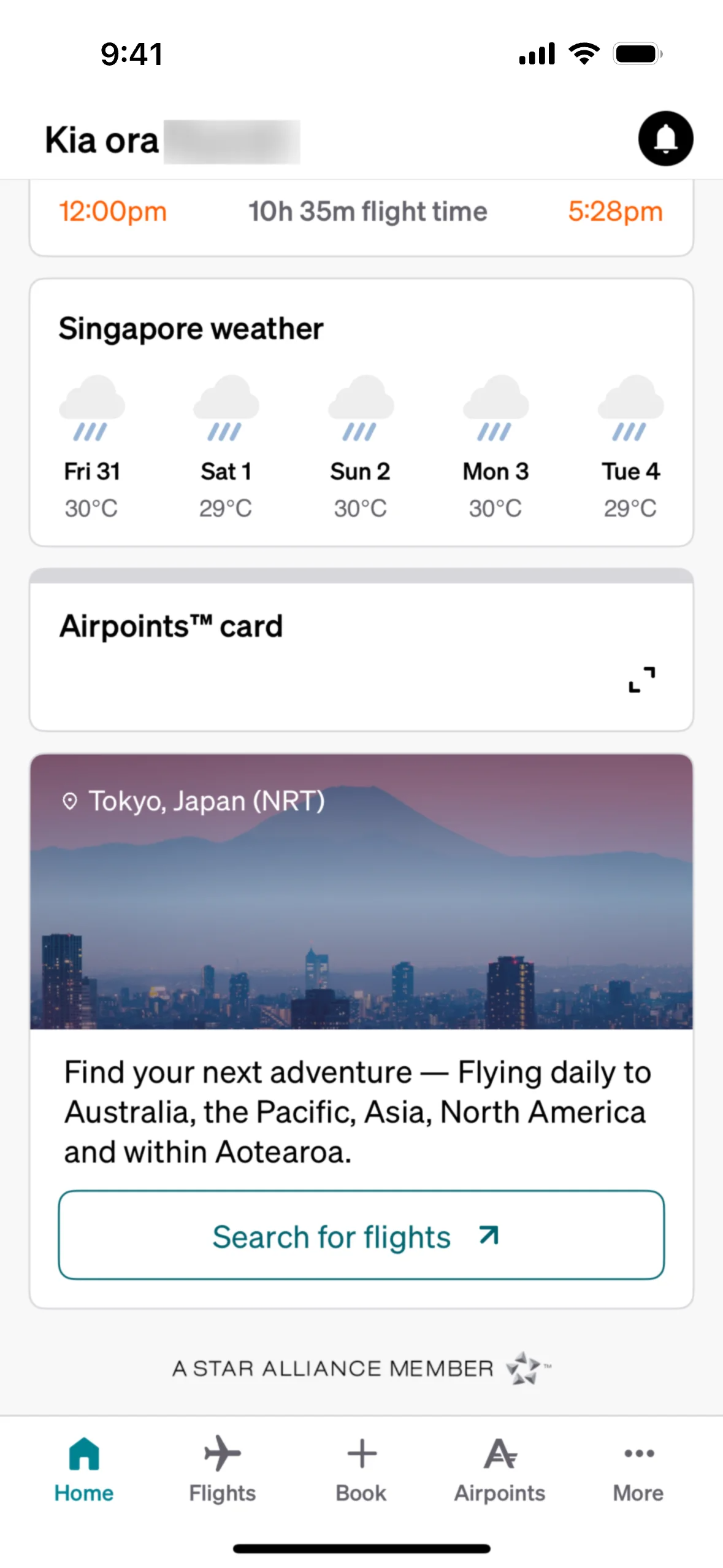Open the Book tab
Image resolution: width=723 pixels, height=1568 pixels.
click(361, 1467)
